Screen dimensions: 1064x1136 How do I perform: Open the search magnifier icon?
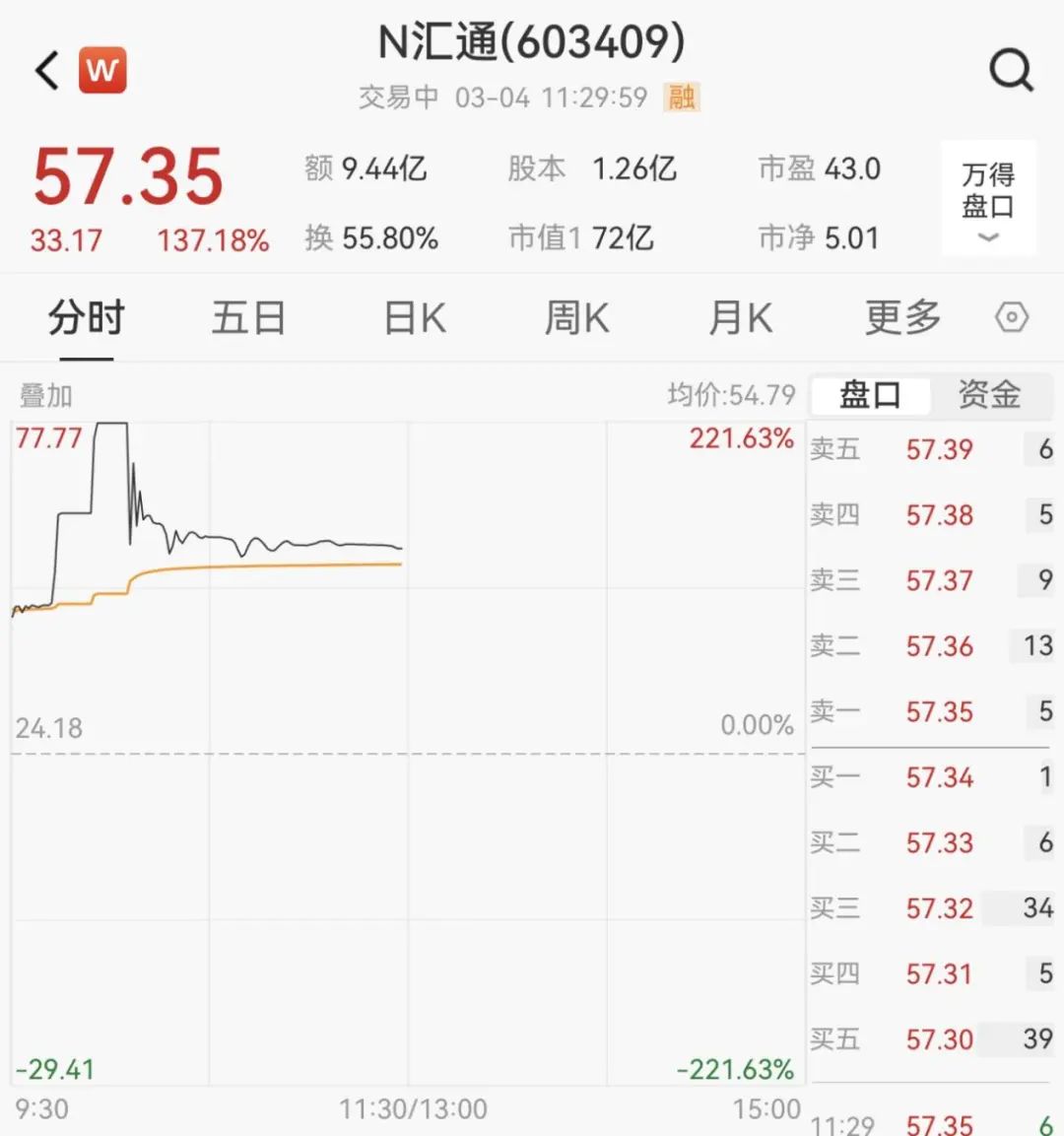tap(1011, 71)
